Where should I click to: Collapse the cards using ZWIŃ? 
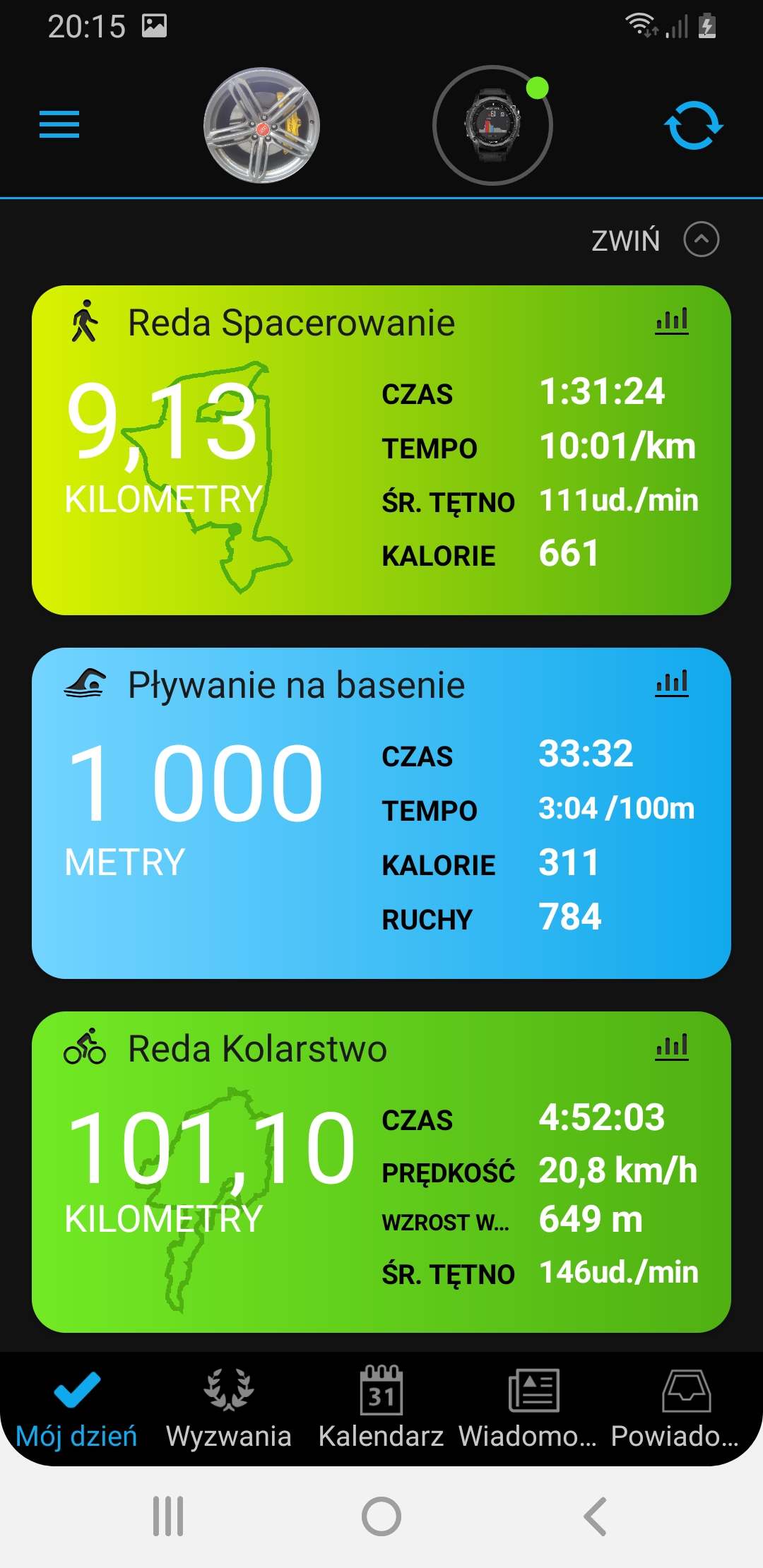(654, 240)
